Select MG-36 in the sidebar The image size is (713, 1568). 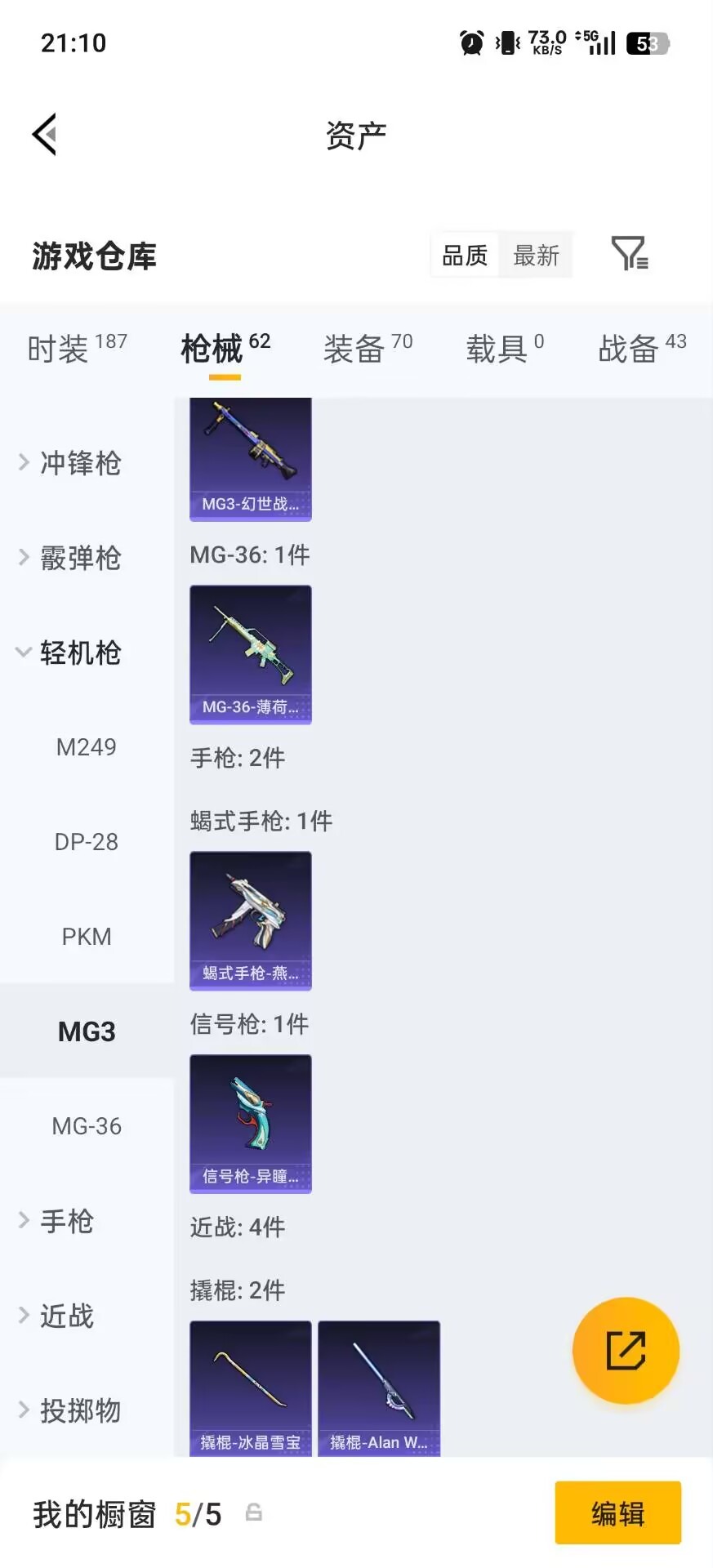(86, 1125)
